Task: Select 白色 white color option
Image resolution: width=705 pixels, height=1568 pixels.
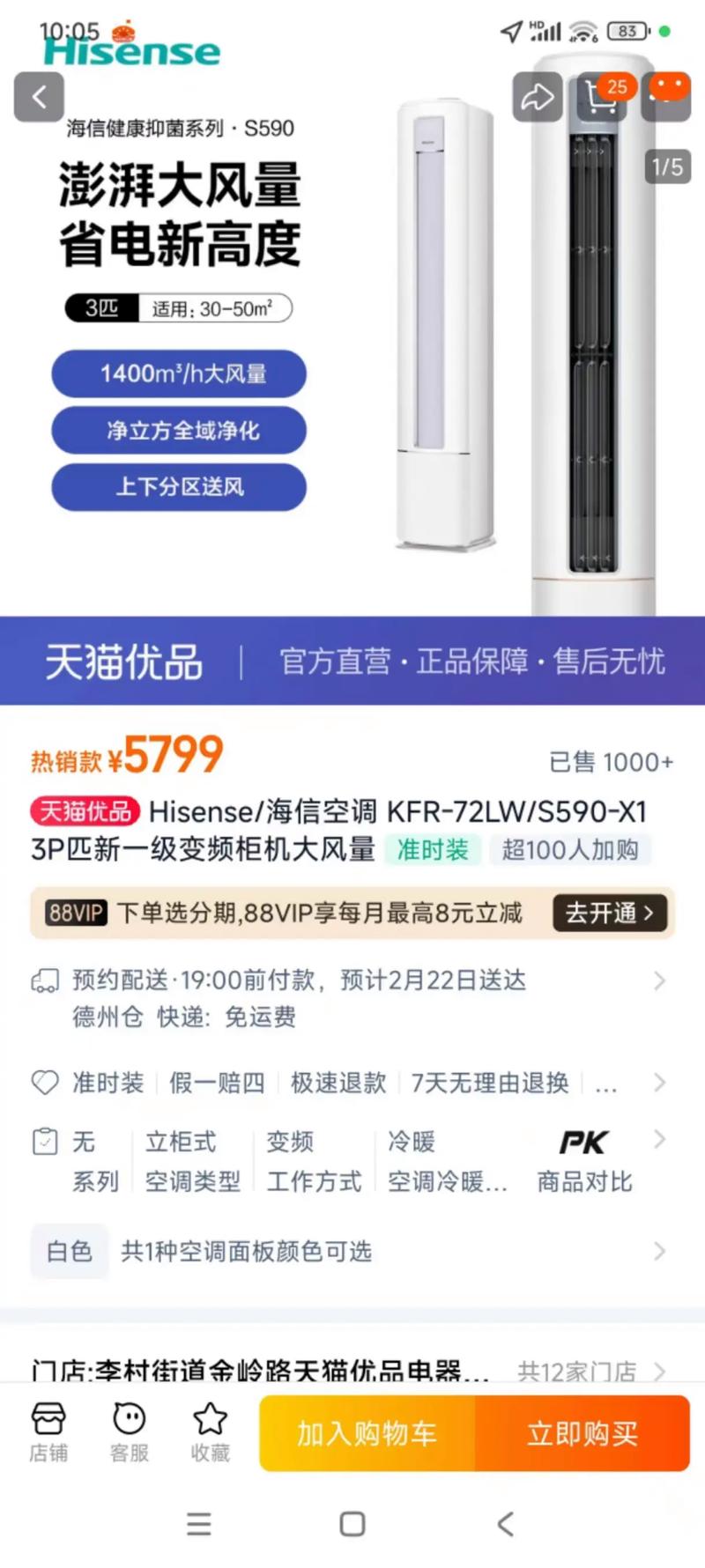Action: pos(68,1251)
